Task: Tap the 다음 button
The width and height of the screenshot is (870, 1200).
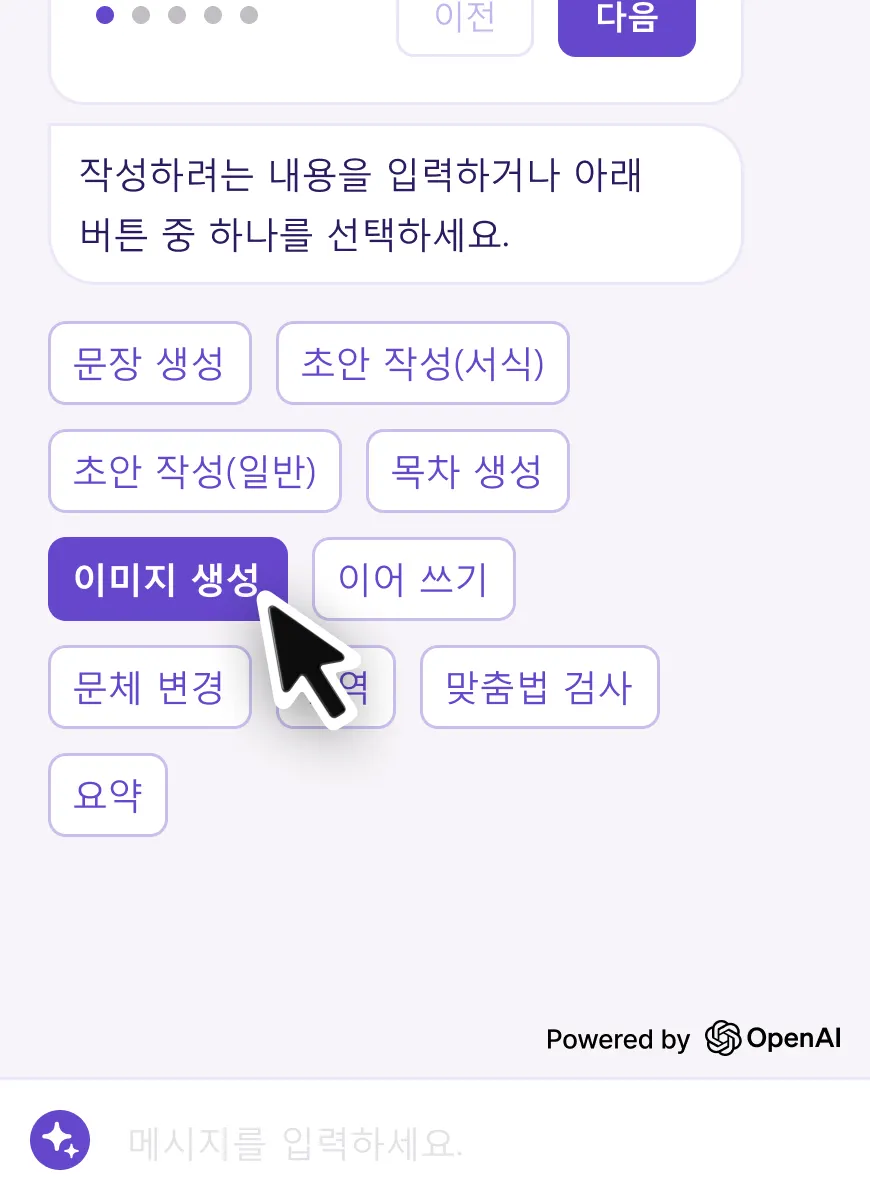Action: (626, 22)
